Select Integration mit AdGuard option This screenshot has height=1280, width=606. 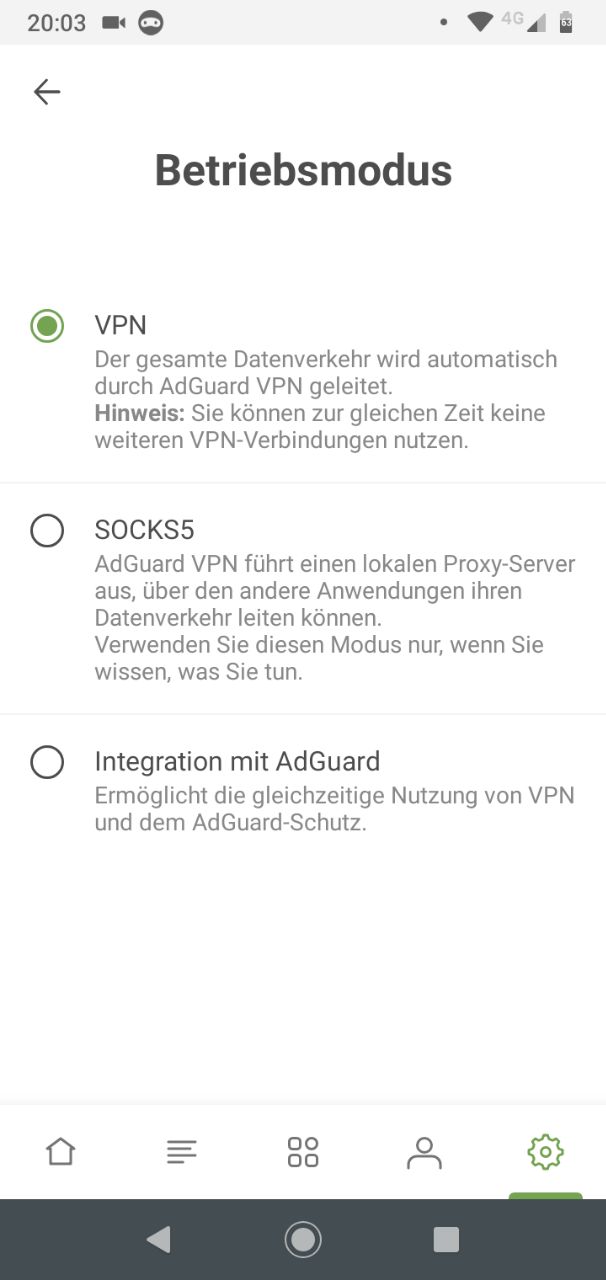point(303,790)
